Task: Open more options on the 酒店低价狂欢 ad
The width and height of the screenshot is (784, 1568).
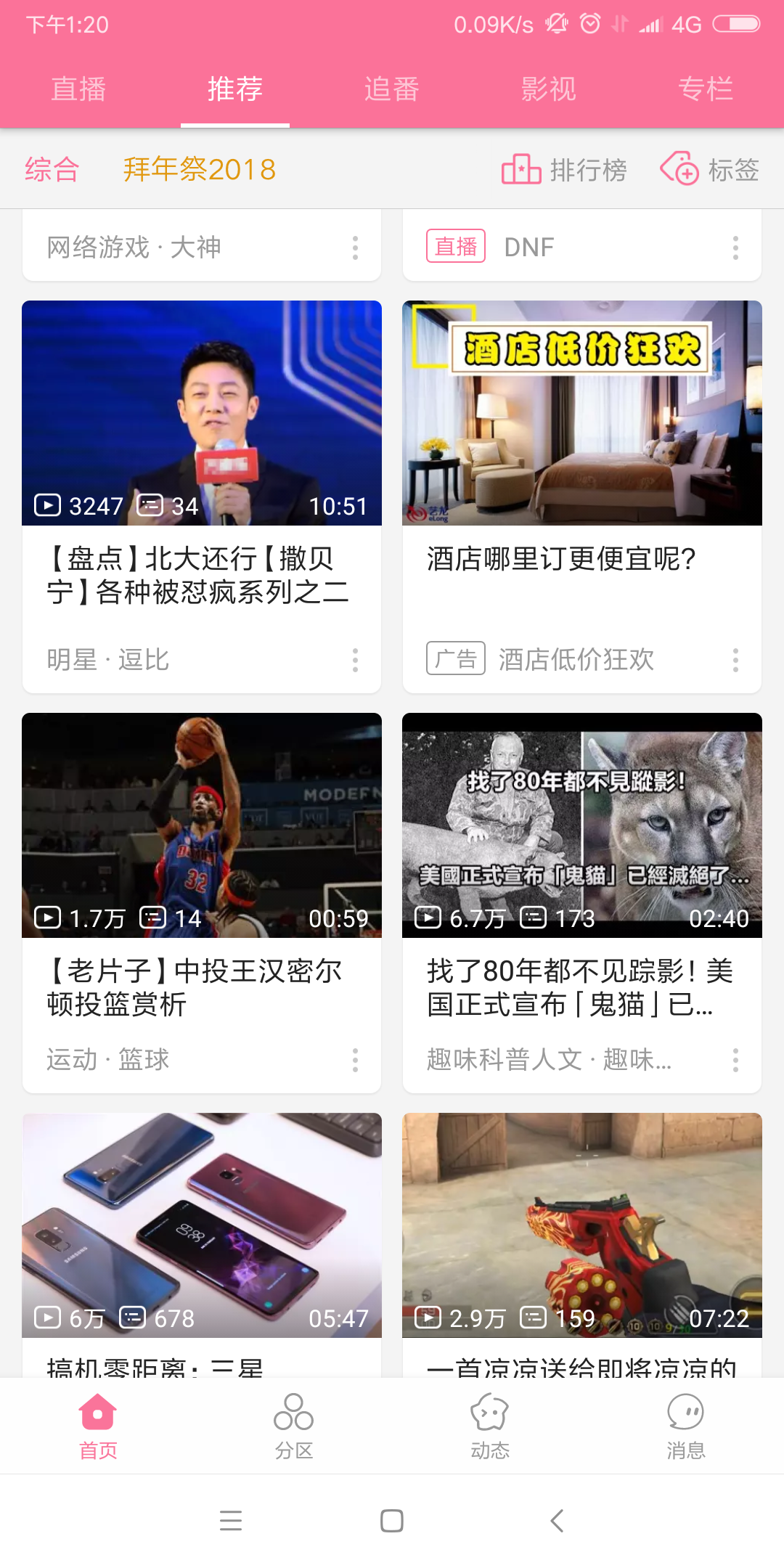Action: click(735, 660)
